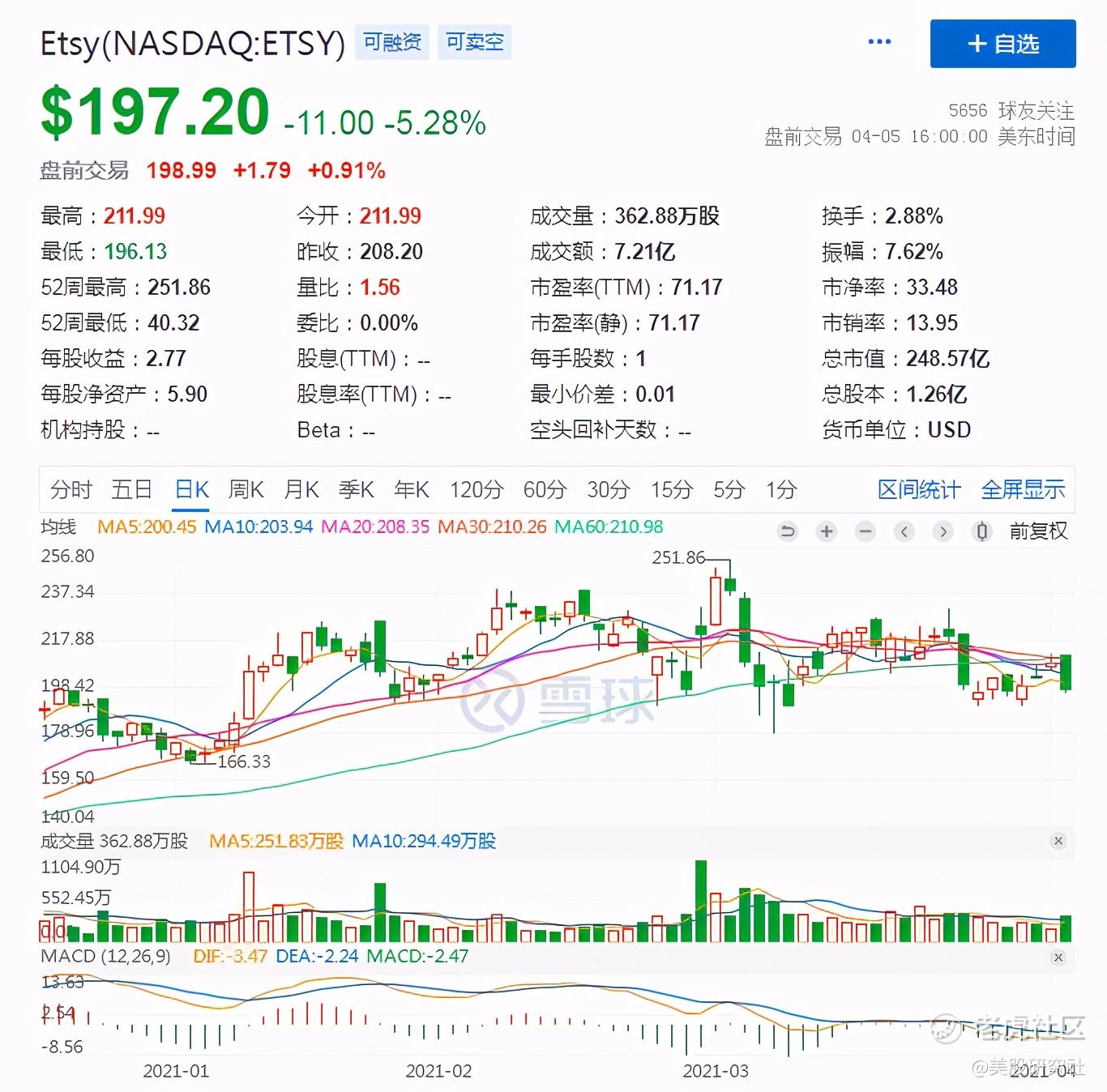Screen dimensions: 1107x1092
Task: Change the 前复权 adjustment setting
Action: 1038,531
